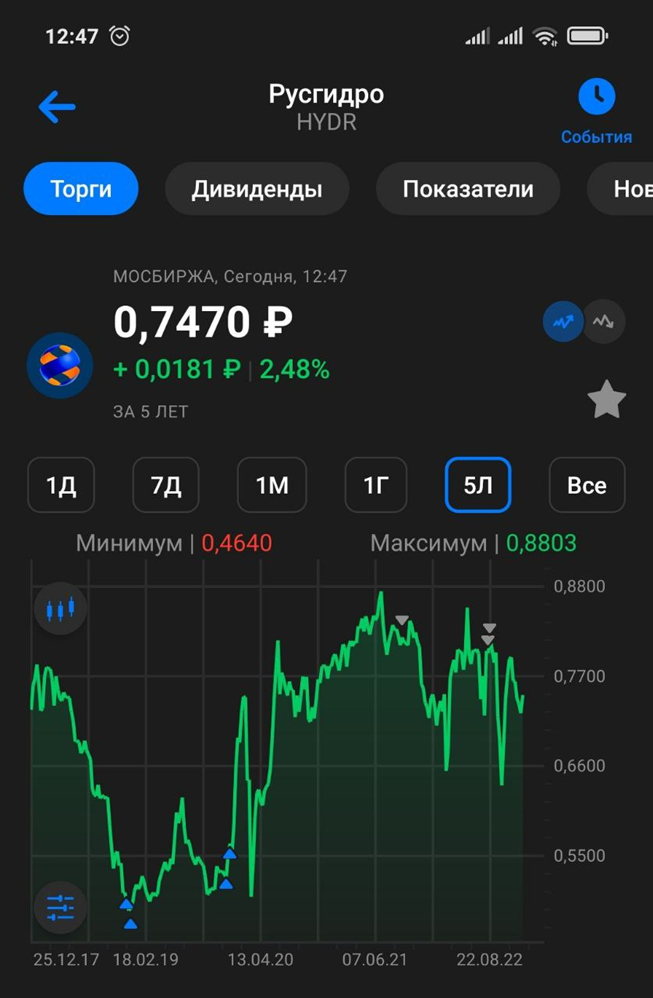Image resolution: width=653 pixels, height=998 pixels.
Task: Show the change as a trend line
Action: pos(564,322)
